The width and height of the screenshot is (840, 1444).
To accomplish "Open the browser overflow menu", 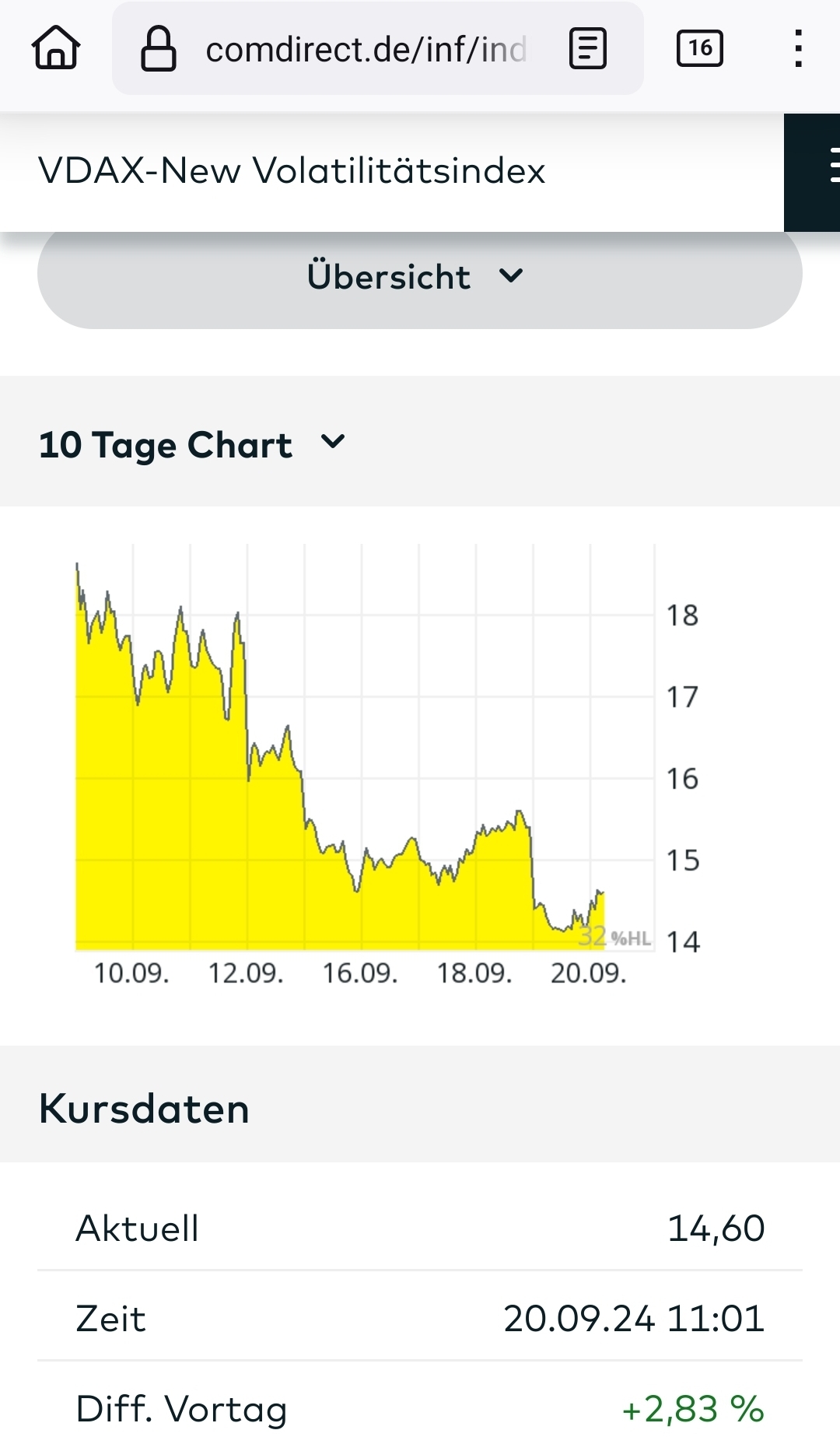I will coord(798,49).
